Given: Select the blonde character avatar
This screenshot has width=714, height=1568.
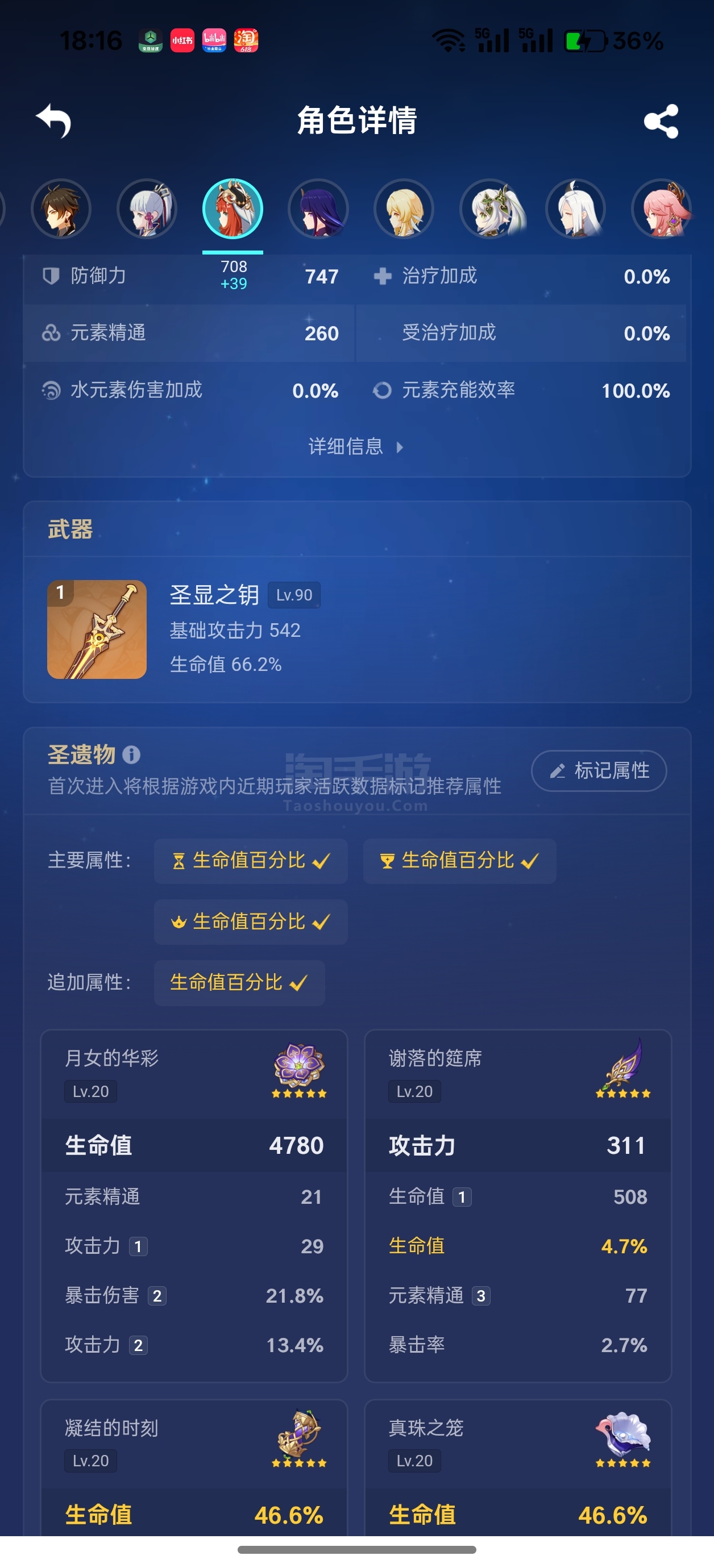Looking at the screenshot, I should point(404,209).
